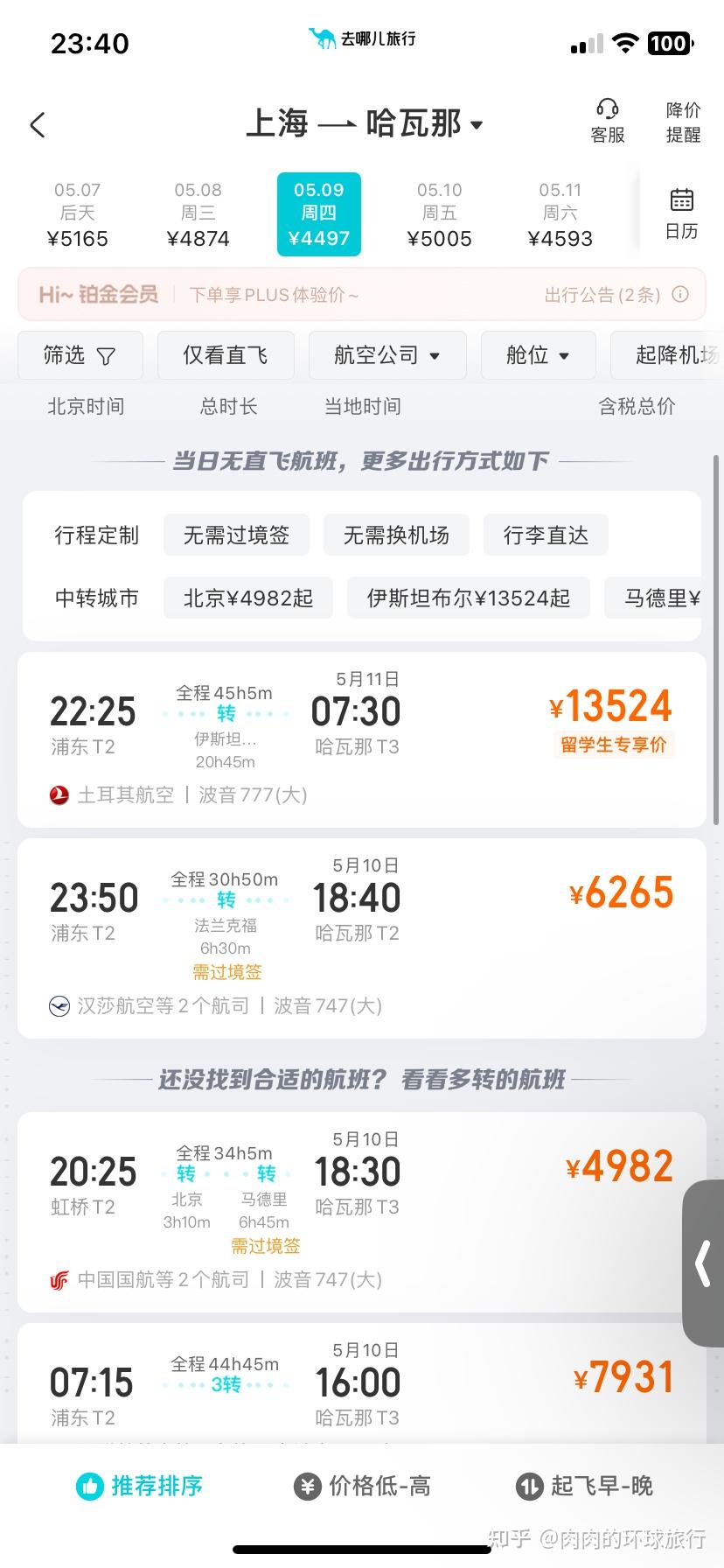Screen dimensions: 724x1568
Task: Choose the 05.11 周六 date
Action: pos(560,214)
